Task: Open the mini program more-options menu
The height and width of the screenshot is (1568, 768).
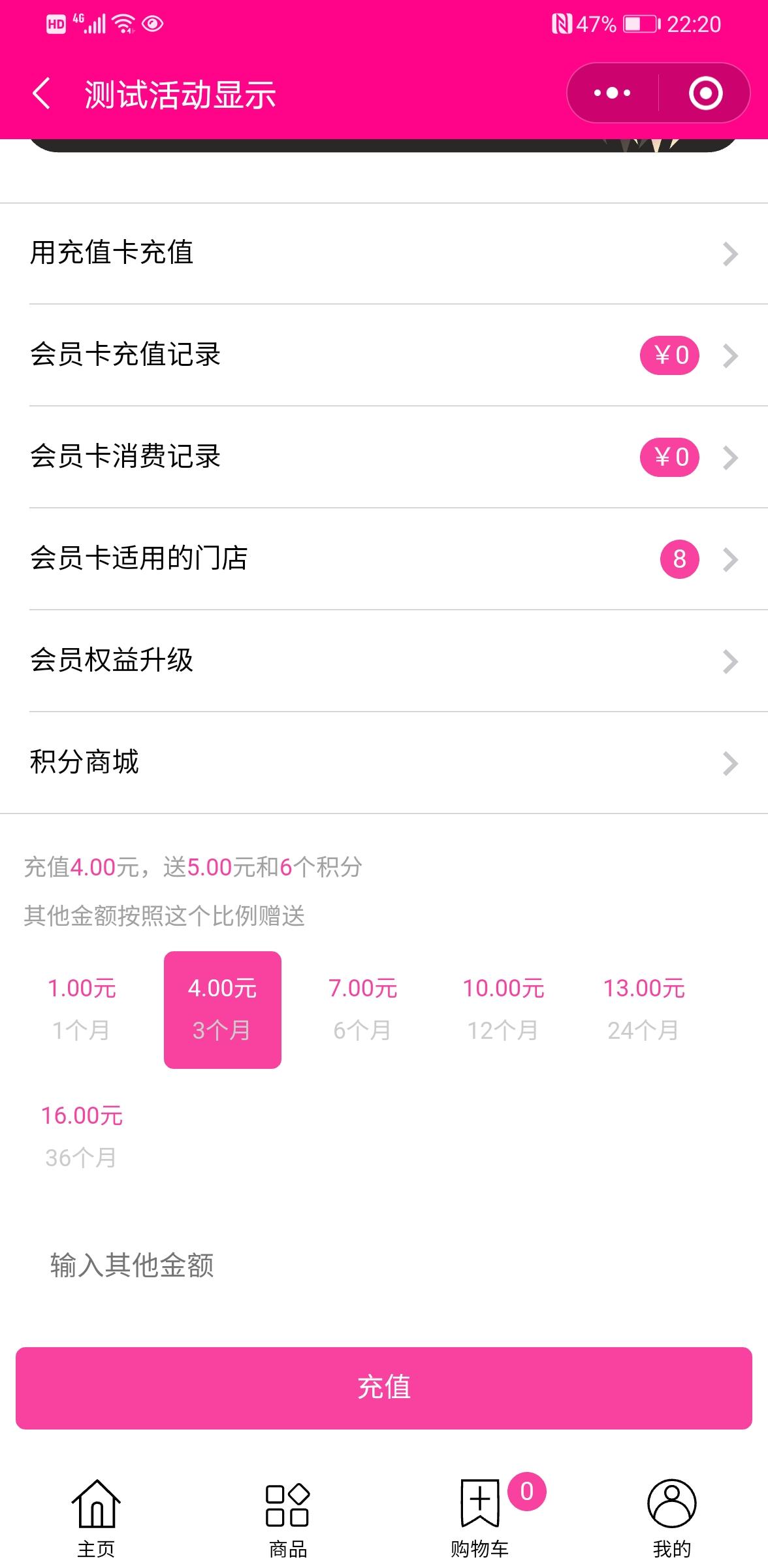Action: [x=612, y=93]
